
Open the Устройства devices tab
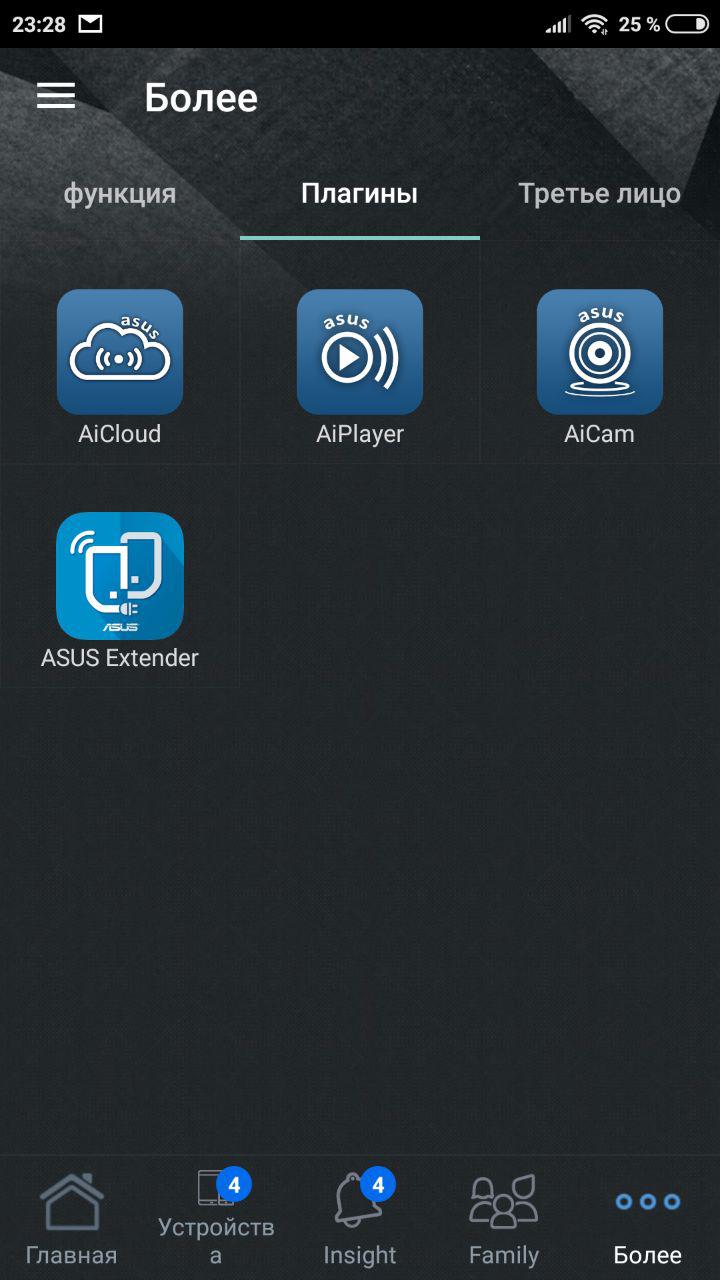pos(216,1218)
